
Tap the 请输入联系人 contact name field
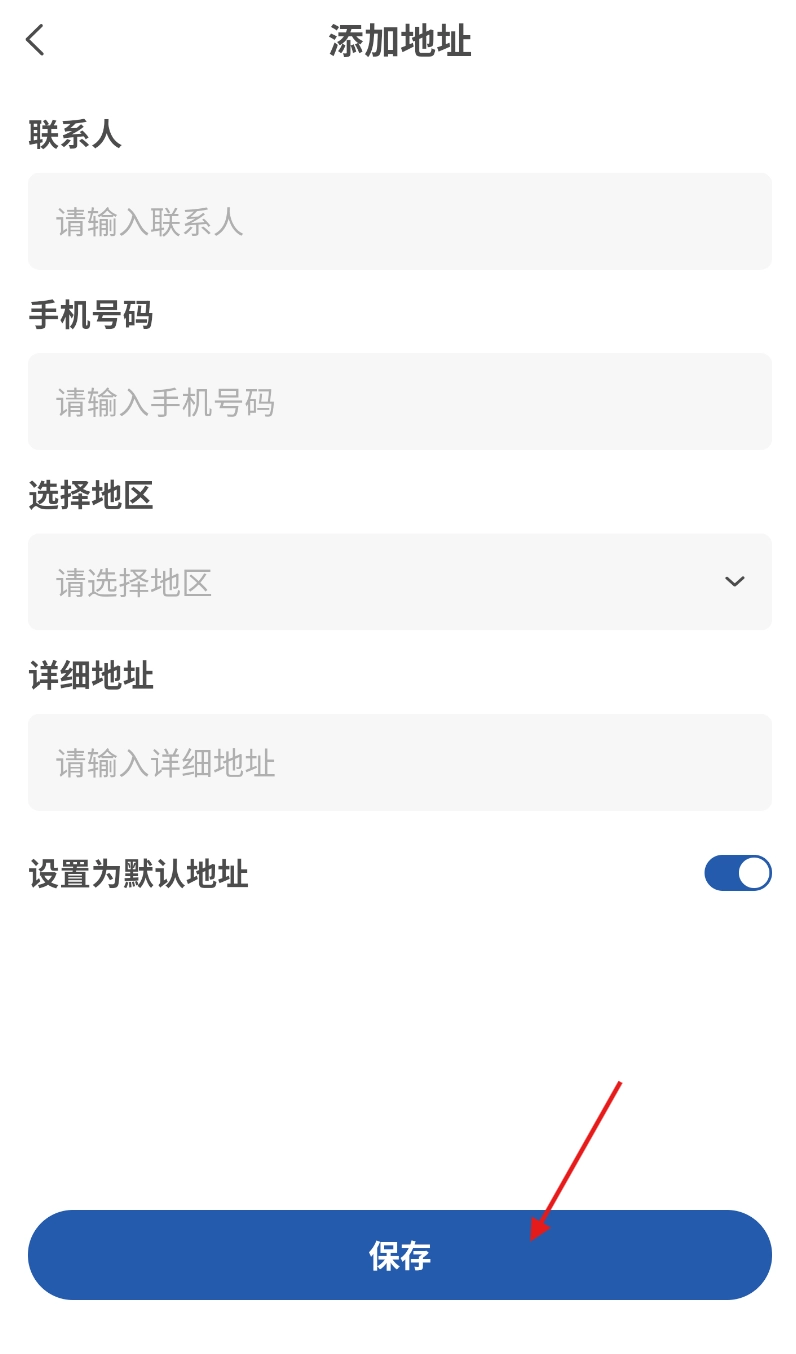coord(399,221)
